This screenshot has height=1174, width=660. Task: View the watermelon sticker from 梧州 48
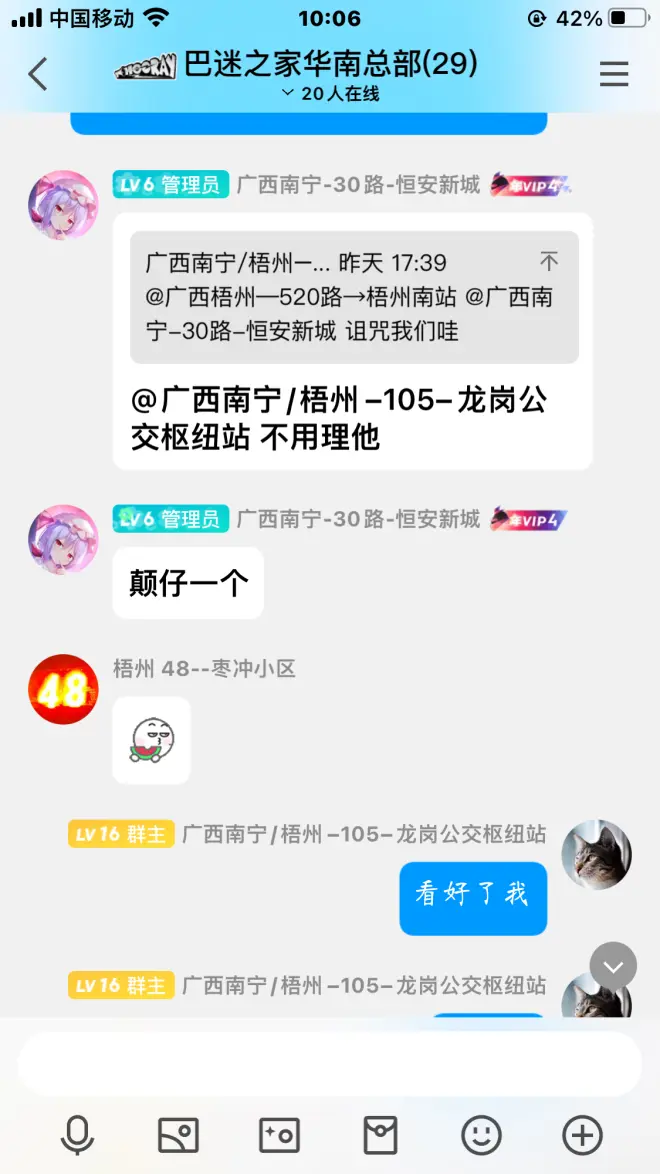point(151,740)
